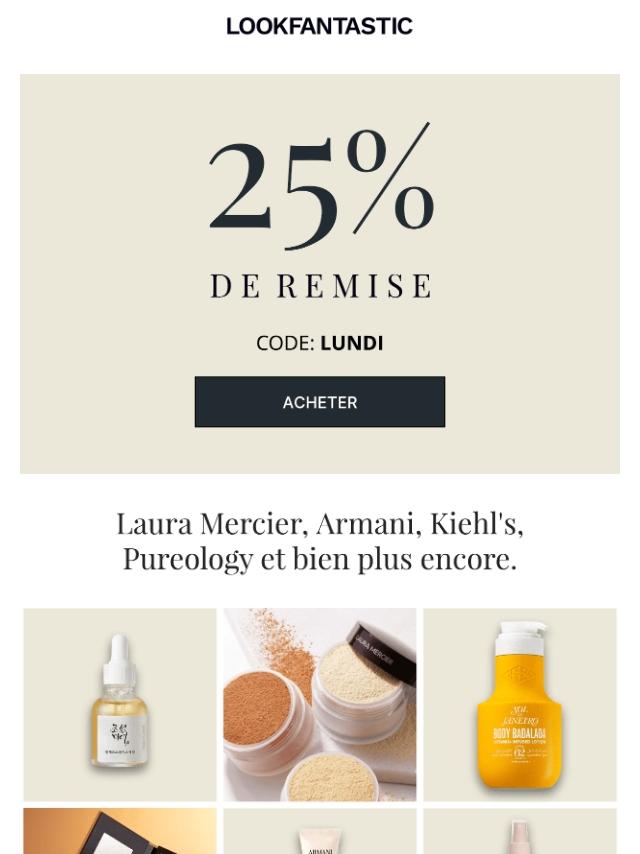Tap the ACHETER button
Viewport: 640px width, 854px height.
319,402
